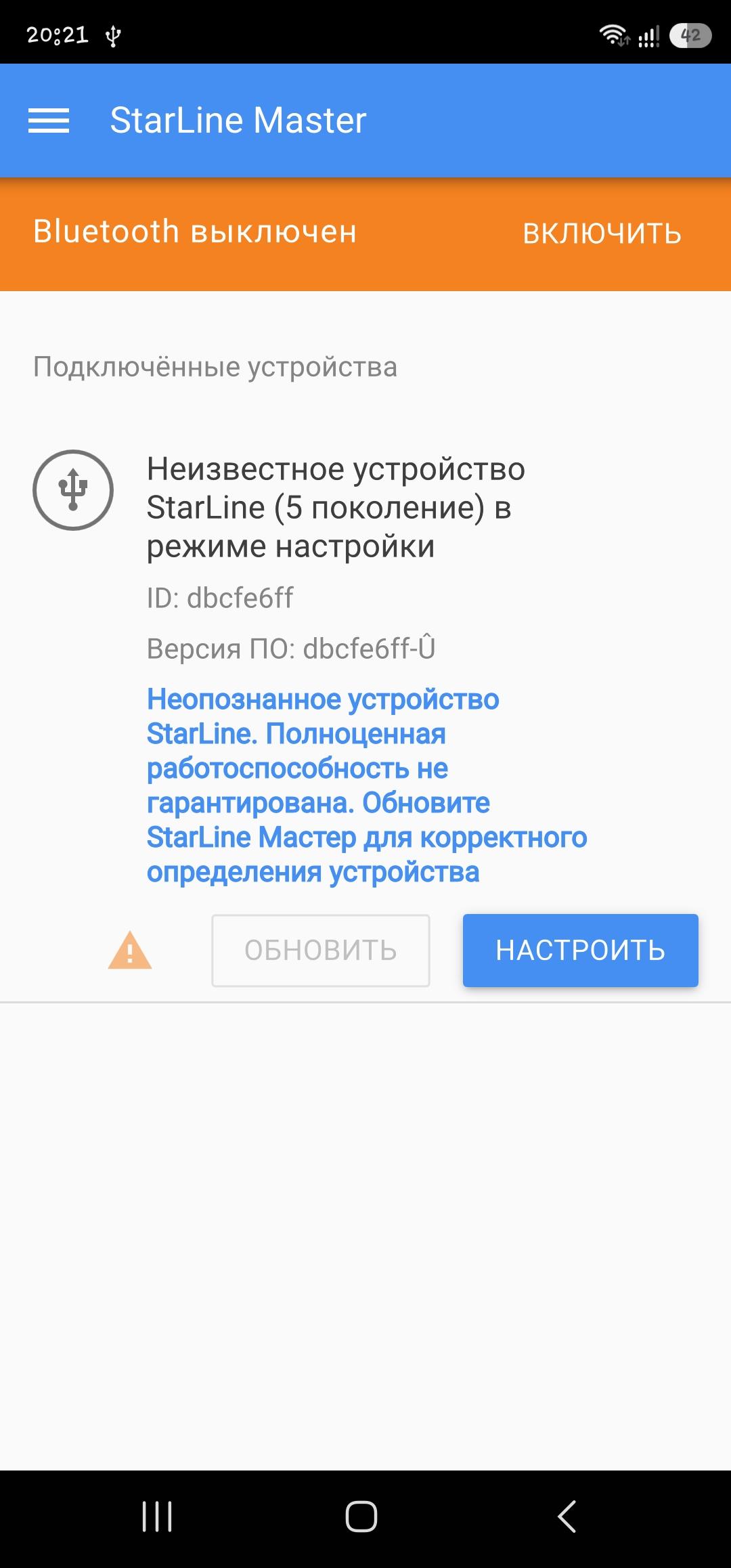
Task: Go back with the system back button
Action: coord(567,1516)
